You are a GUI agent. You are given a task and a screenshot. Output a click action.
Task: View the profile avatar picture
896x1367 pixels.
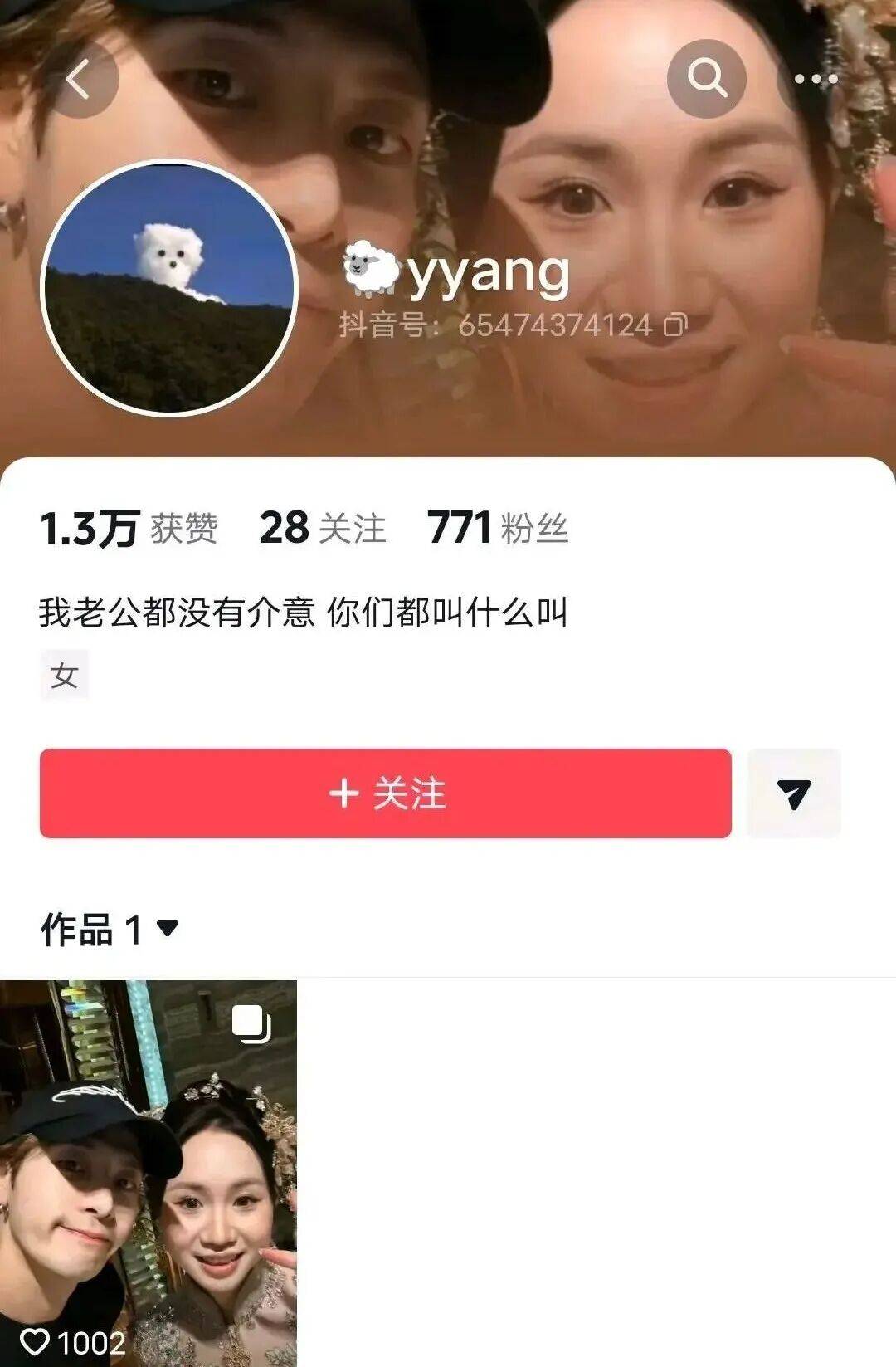(169, 287)
